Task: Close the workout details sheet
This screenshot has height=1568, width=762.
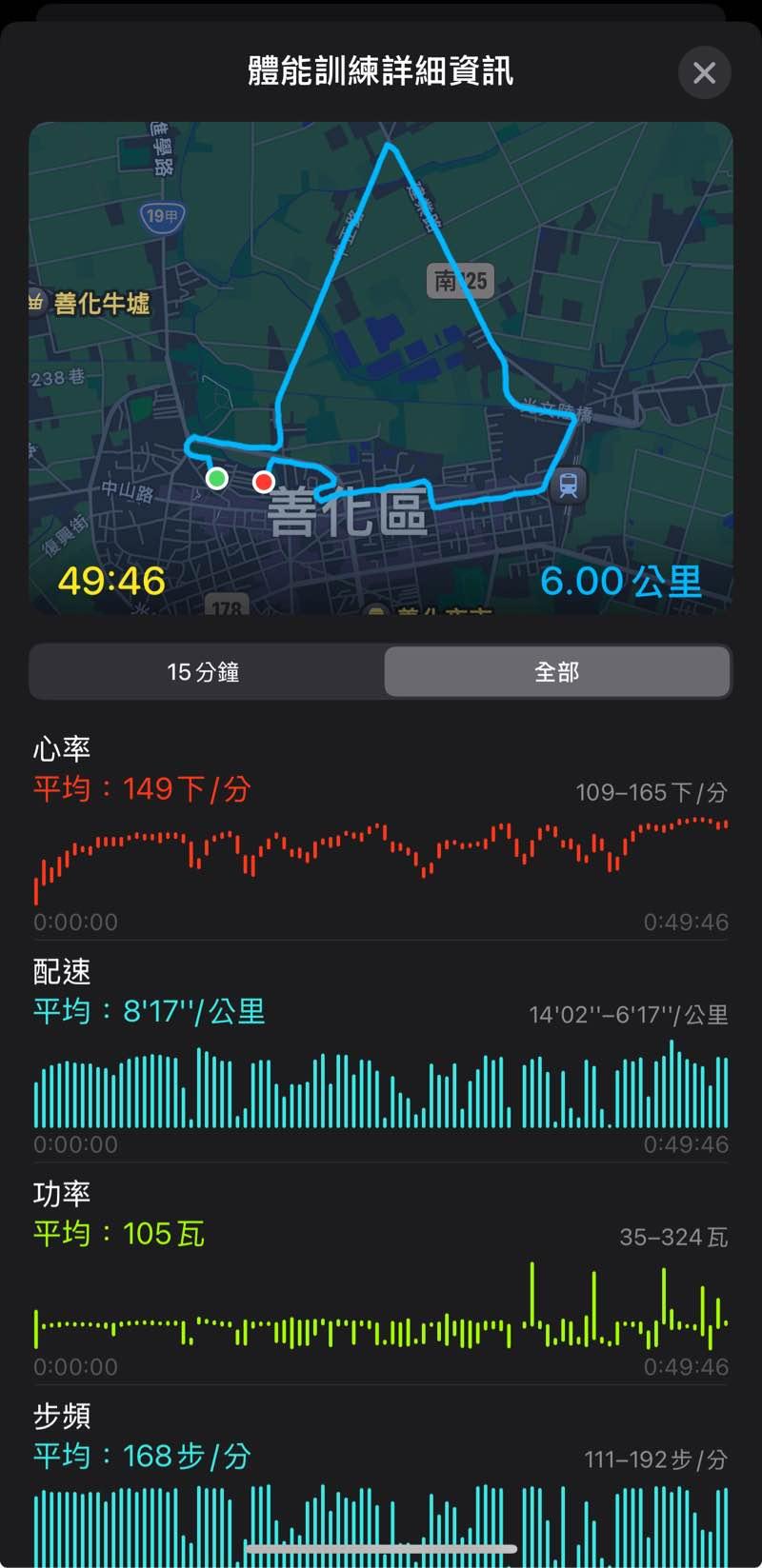Action: click(704, 72)
